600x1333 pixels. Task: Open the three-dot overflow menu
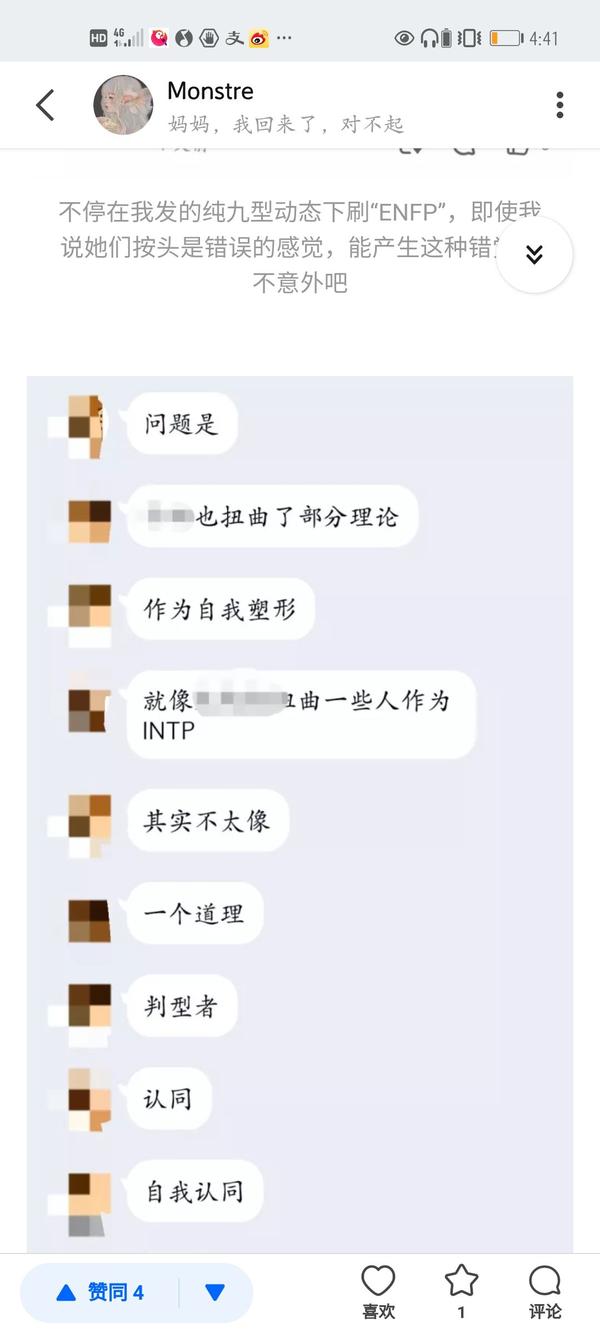559,105
